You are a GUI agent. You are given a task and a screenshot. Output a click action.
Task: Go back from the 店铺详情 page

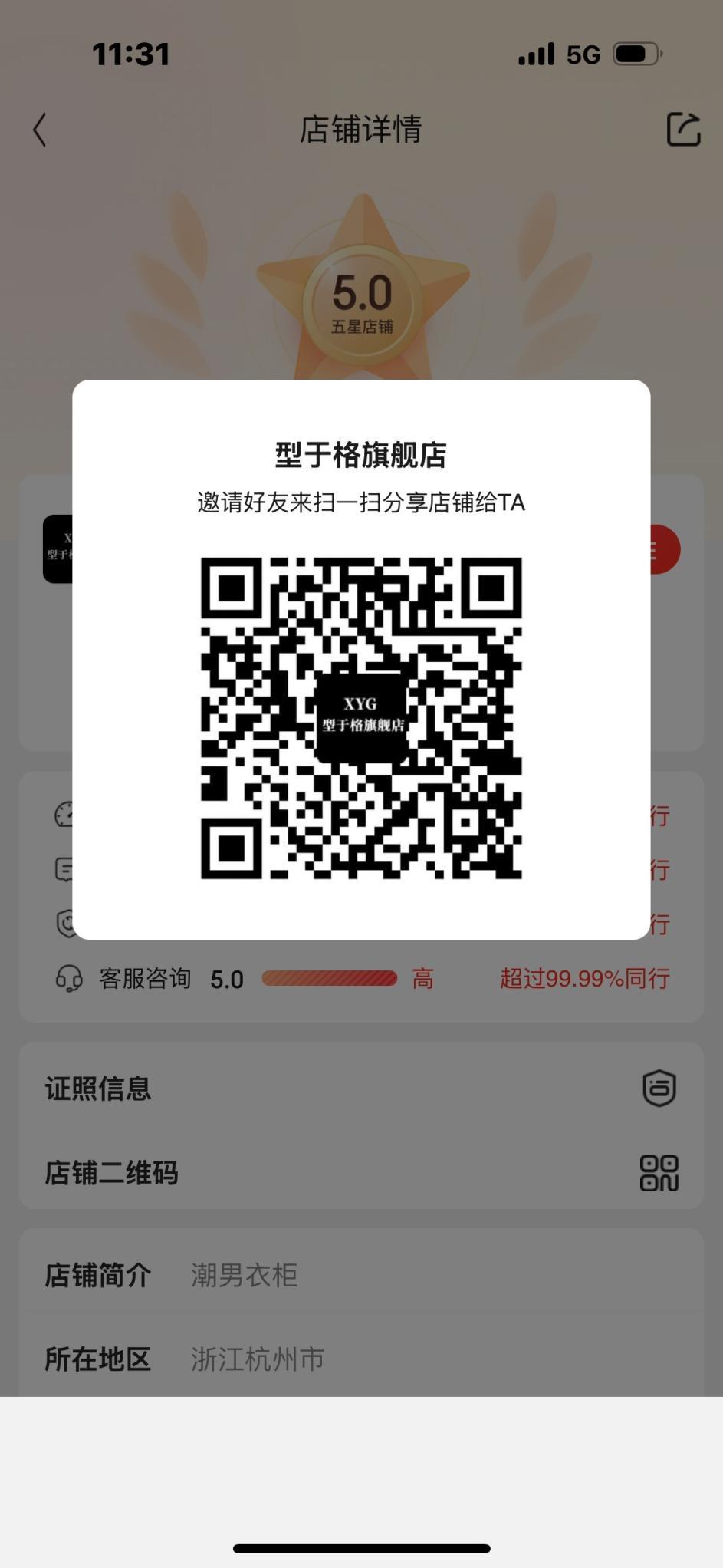pos(40,130)
